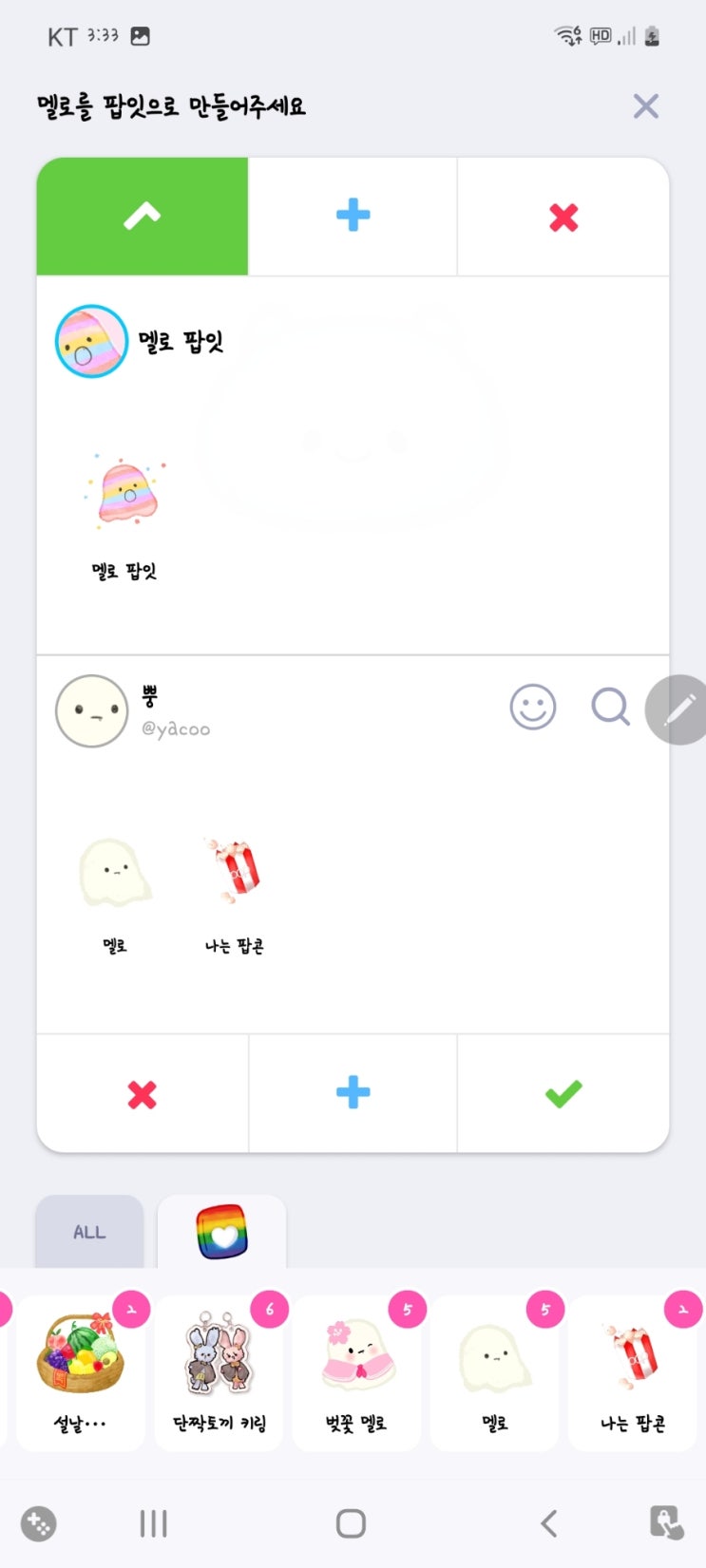This screenshot has height=1568, width=706.
Task: Open the search magnifier icon
Action: pyautogui.click(x=610, y=708)
